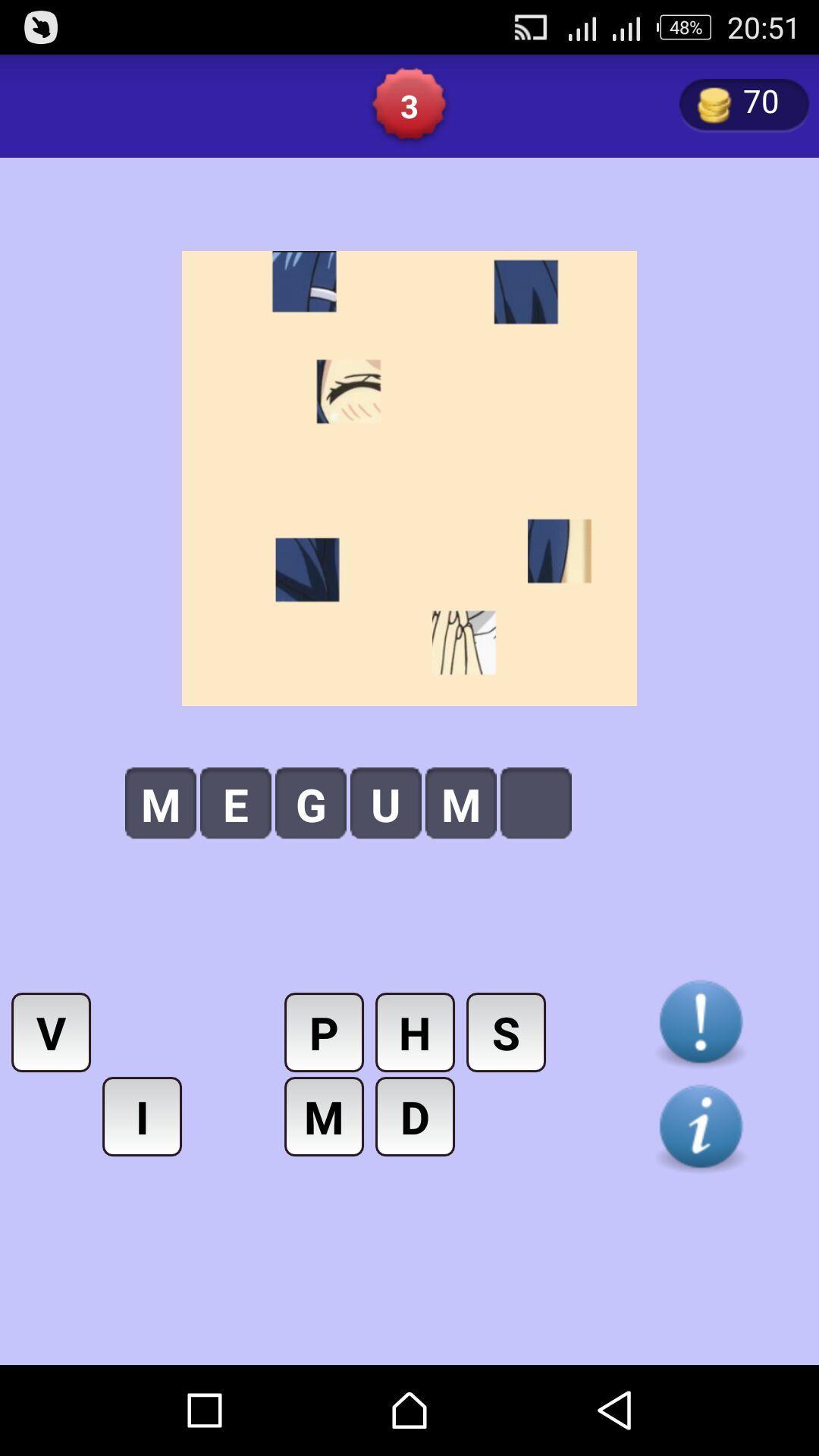Open the info button

coord(701,1127)
